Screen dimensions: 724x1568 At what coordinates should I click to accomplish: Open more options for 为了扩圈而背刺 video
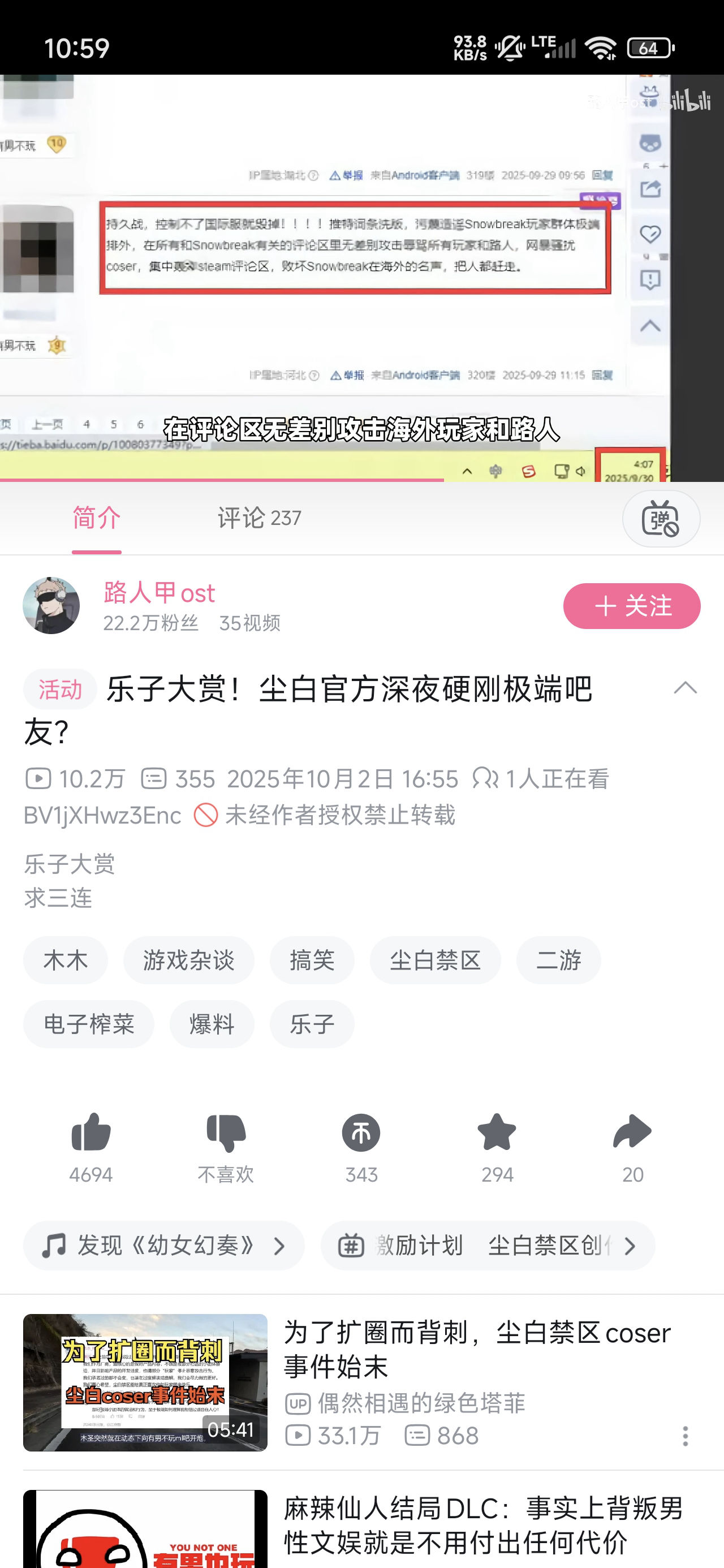point(685,1436)
